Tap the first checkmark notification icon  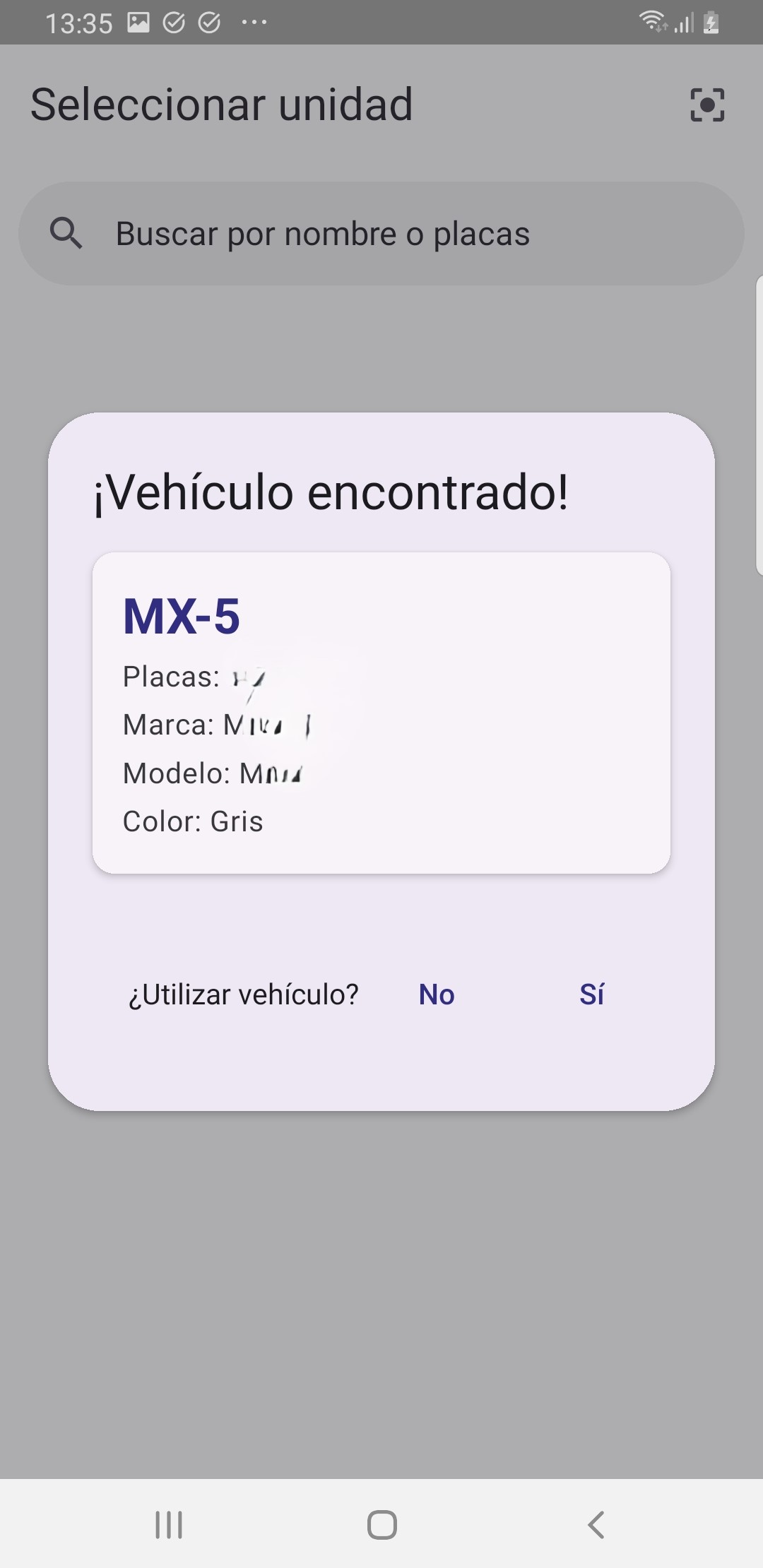click(173, 21)
